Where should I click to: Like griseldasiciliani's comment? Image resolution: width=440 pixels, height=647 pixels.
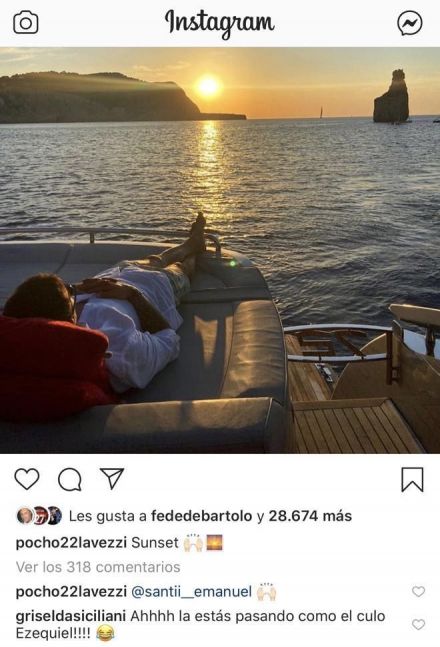[x=419, y=624]
